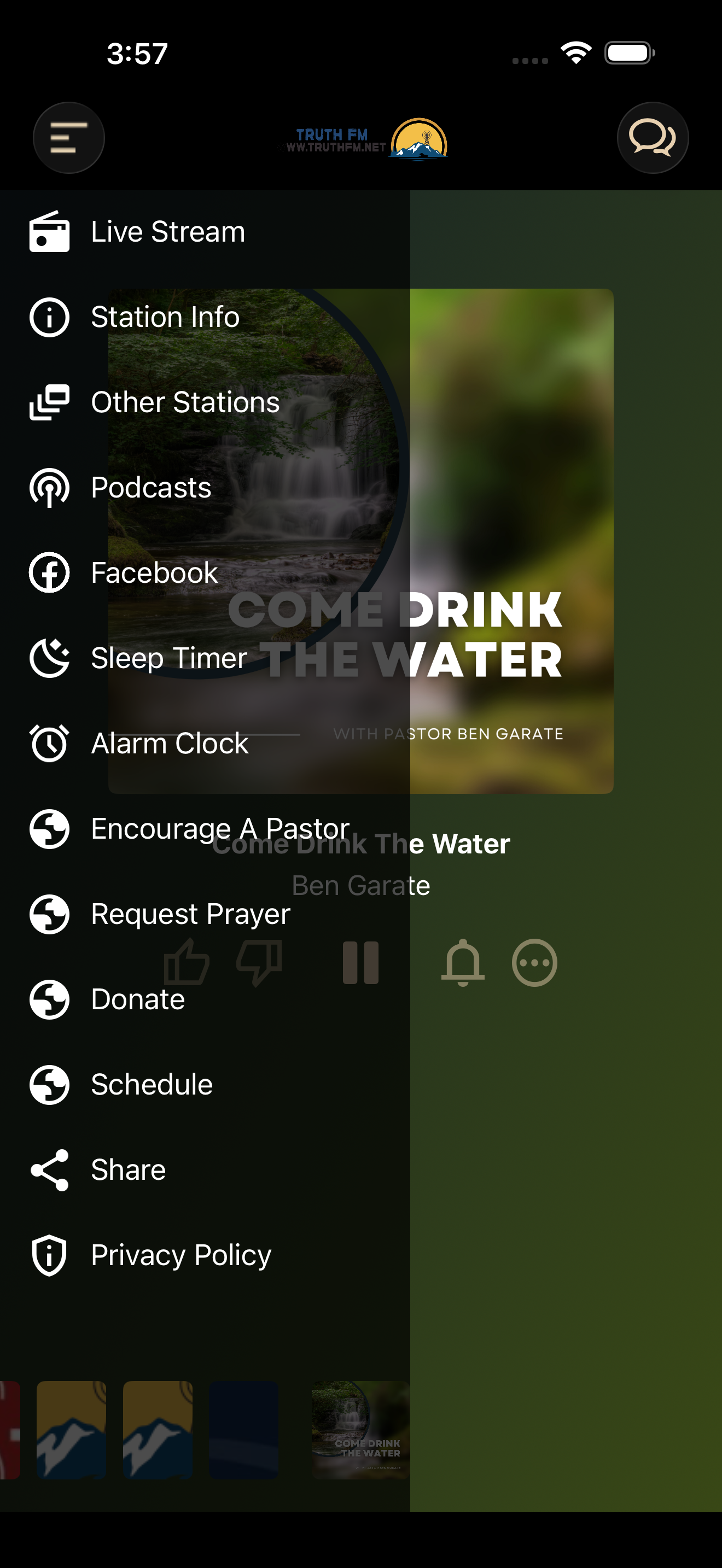Screen dimensions: 722x1568
Task: Read the Privacy Policy
Action: tap(205, 1255)
